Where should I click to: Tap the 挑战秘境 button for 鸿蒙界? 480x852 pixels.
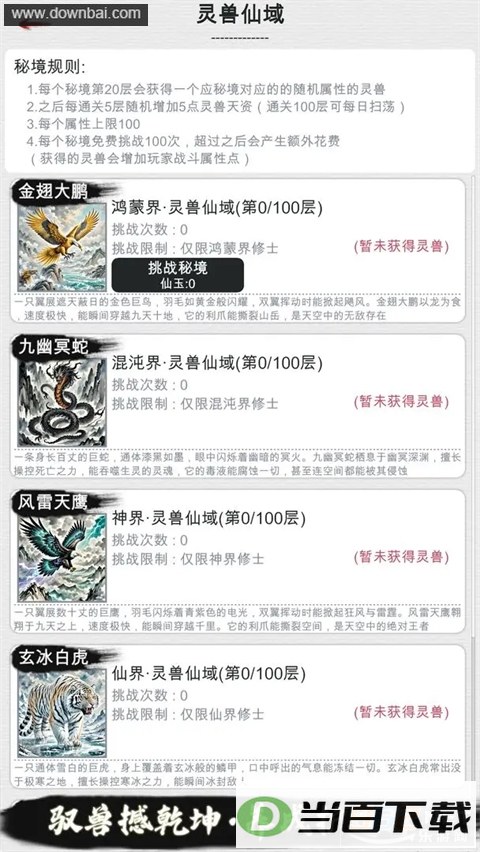(178, 275)
